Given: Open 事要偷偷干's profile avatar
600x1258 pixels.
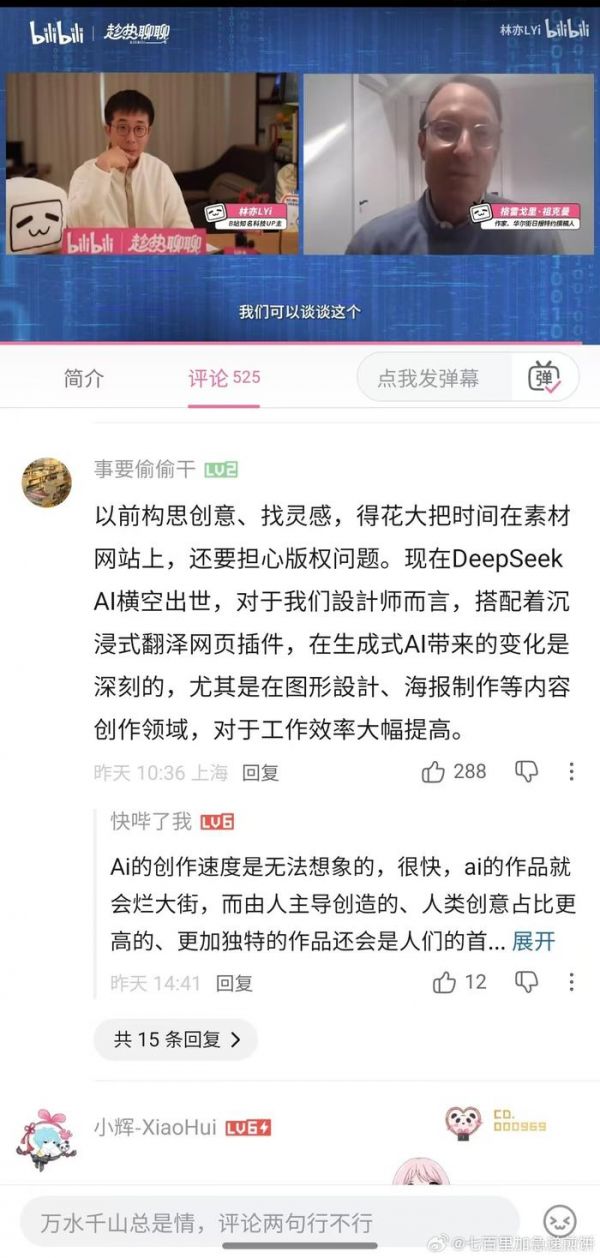Looking at the screenshot, I should 47,483.
